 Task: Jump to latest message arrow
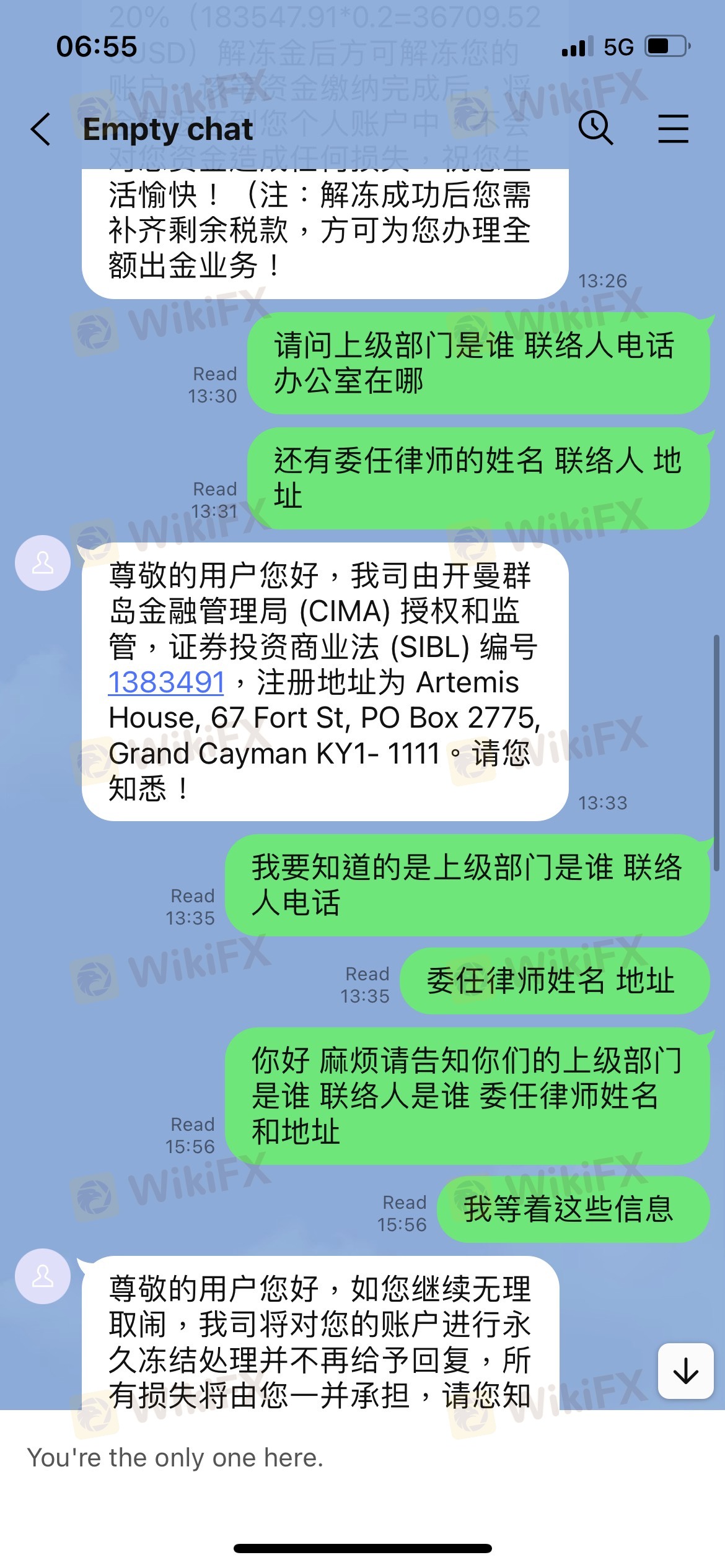[x=685, y=1370]
